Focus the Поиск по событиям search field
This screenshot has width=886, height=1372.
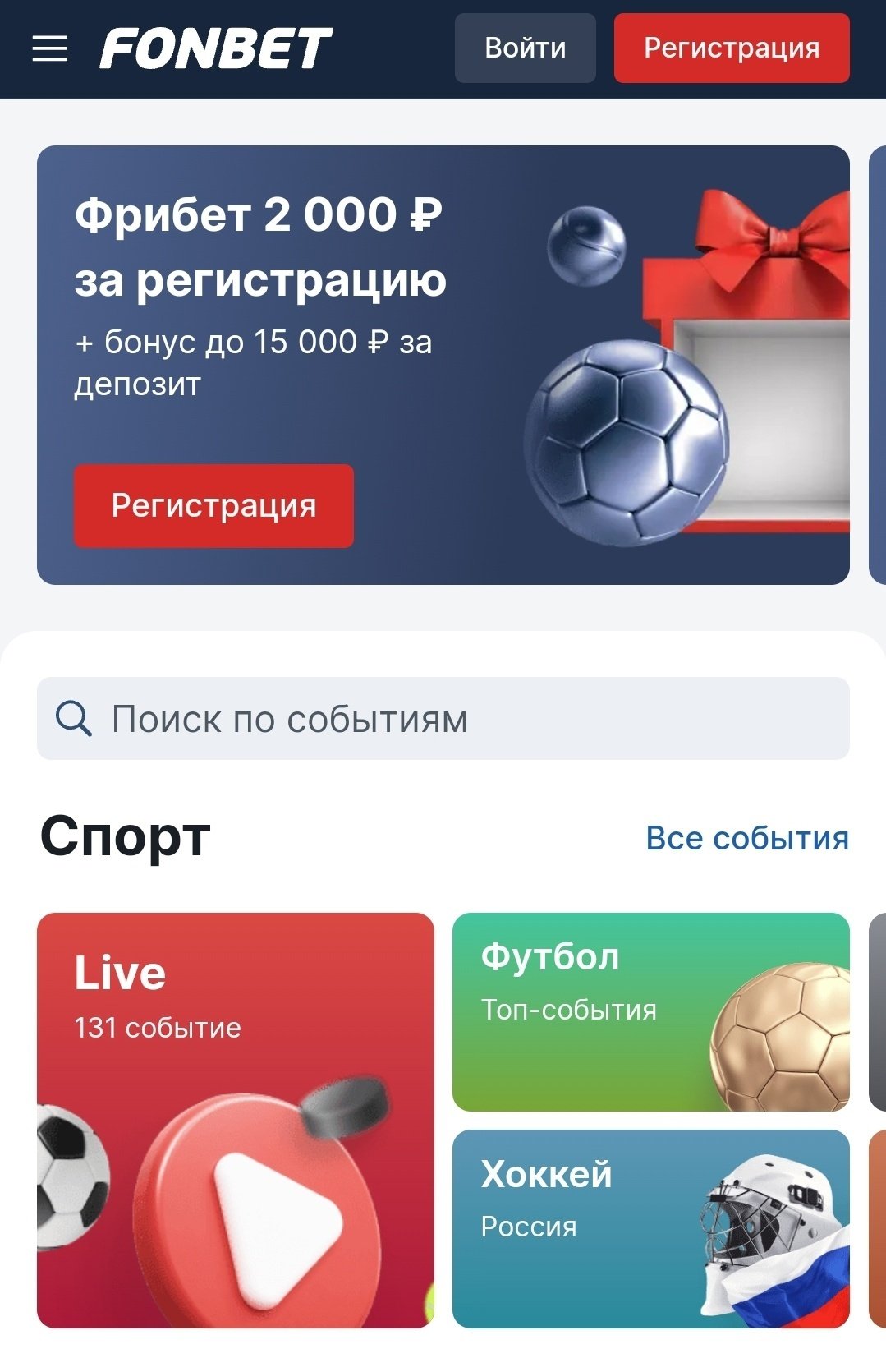443,719
